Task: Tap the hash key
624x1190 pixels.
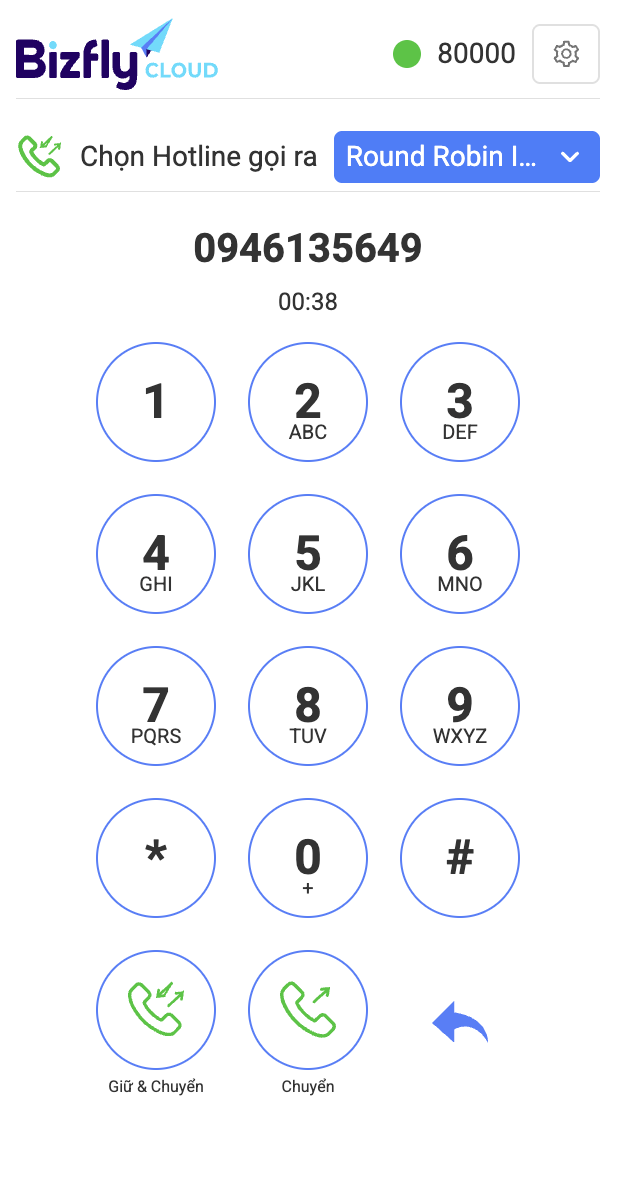Action: coord(460,858)
